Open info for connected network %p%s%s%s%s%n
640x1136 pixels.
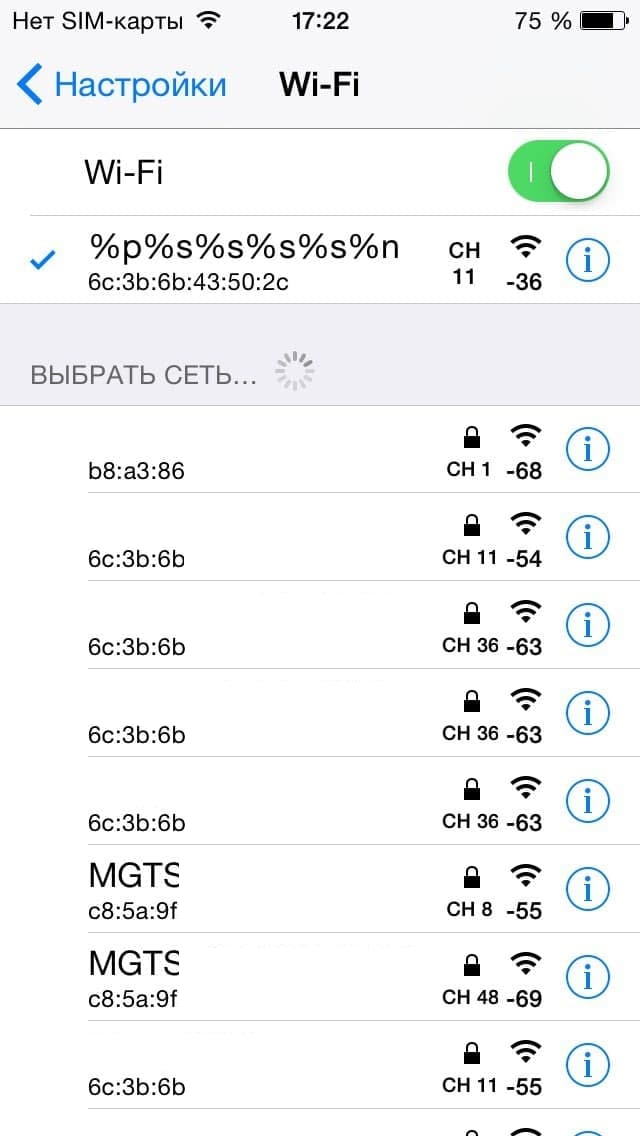(588, 259)
